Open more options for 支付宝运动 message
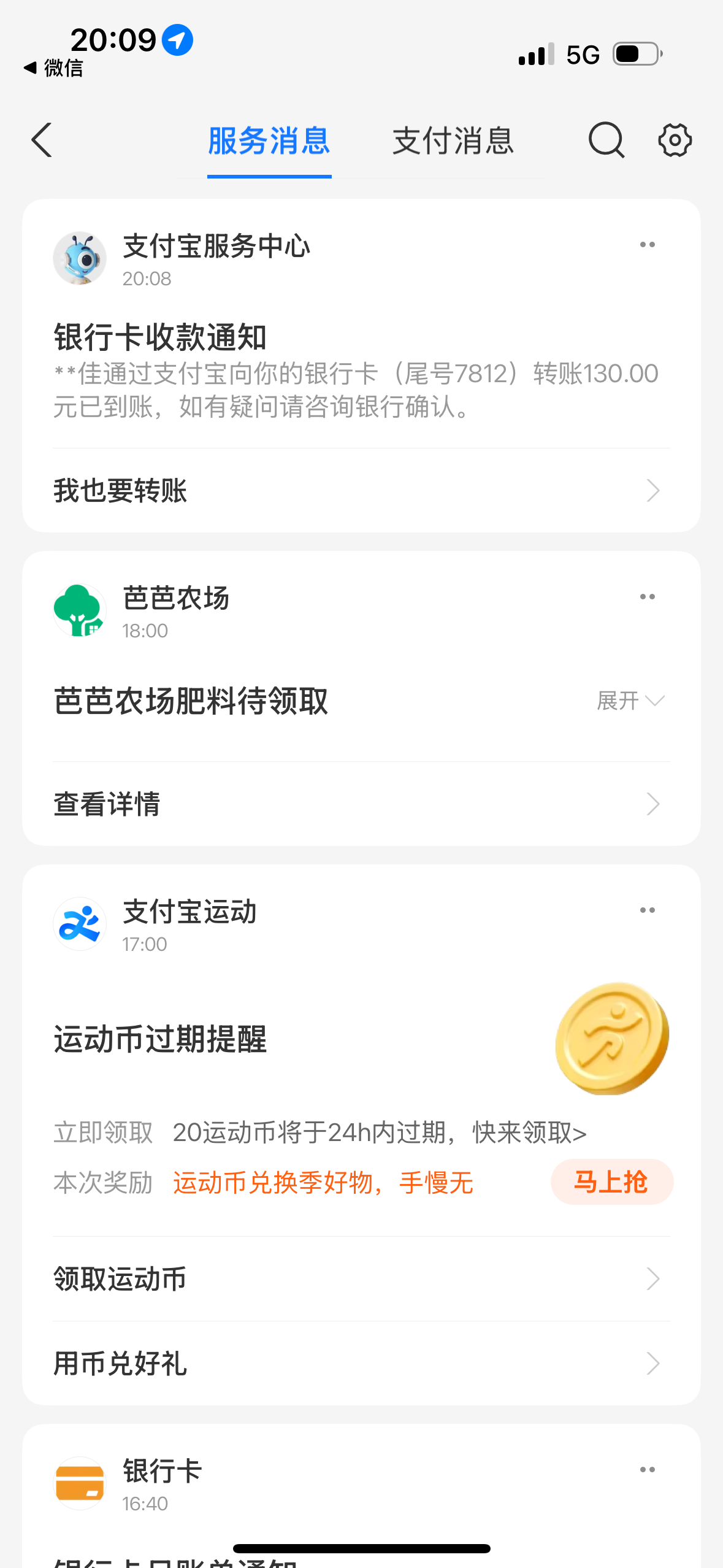The image size is (723, 1568). click(x=647, y=910)
